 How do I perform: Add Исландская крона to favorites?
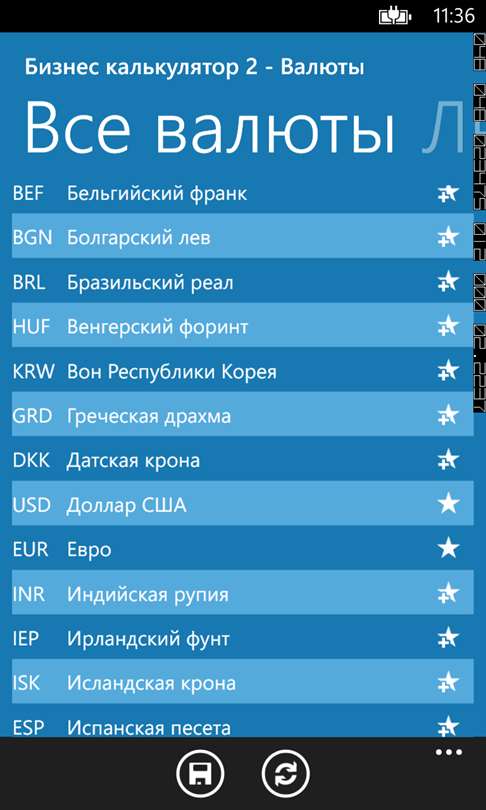(x=448, y=683)
